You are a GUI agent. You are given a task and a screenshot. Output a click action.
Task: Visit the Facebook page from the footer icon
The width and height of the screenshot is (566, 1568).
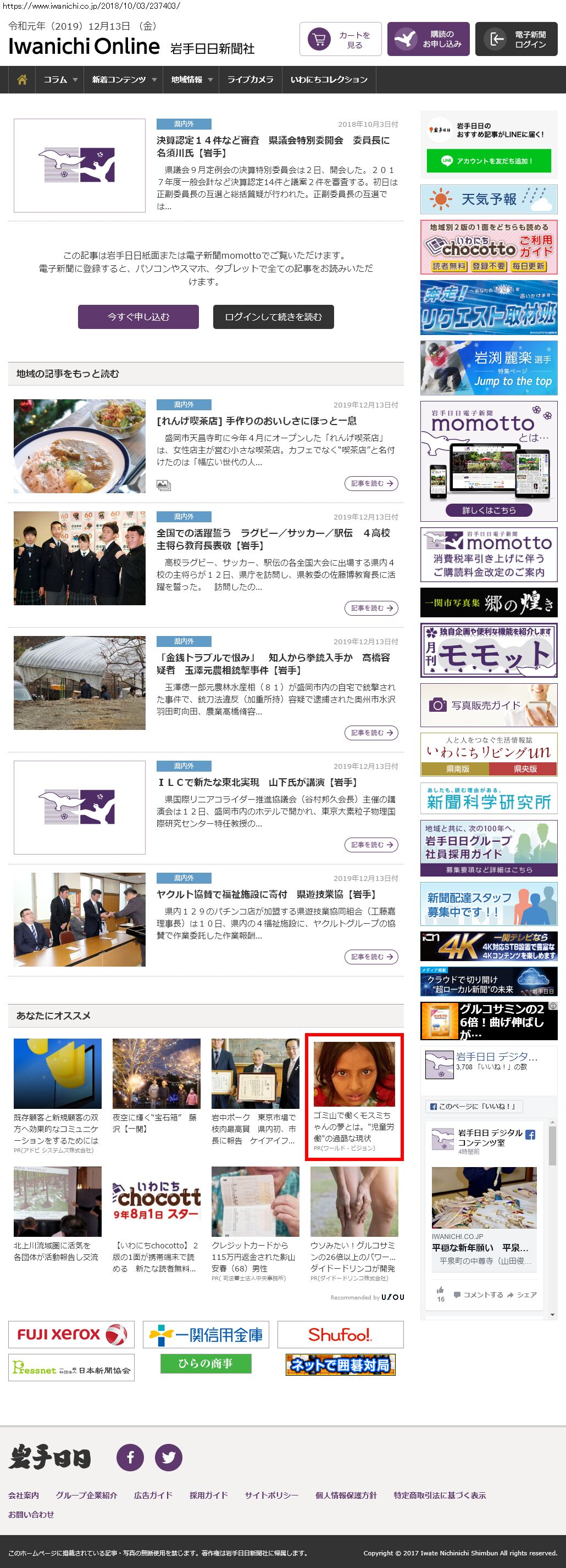pyautogui.click(x=130, y=1457)
